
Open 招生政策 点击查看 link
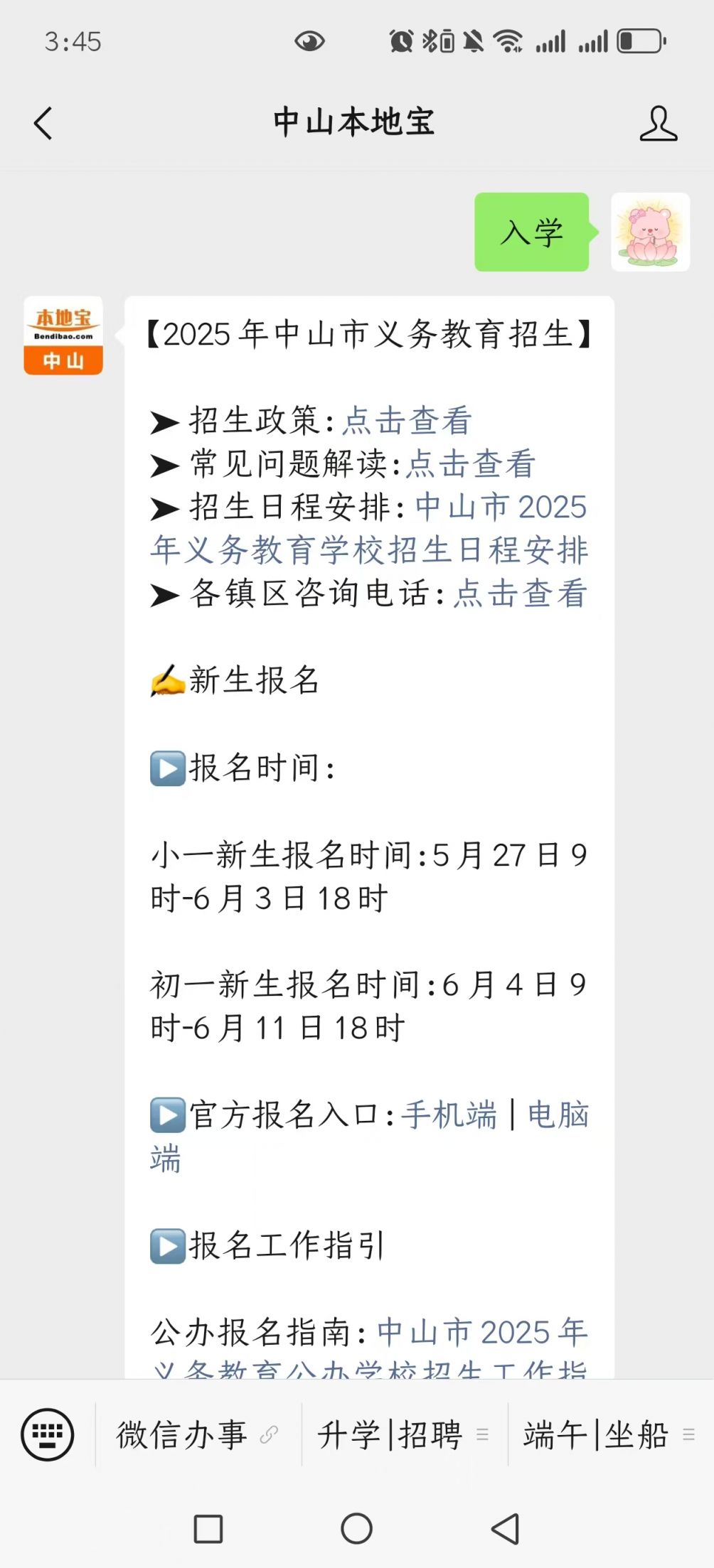click(407, 420)
